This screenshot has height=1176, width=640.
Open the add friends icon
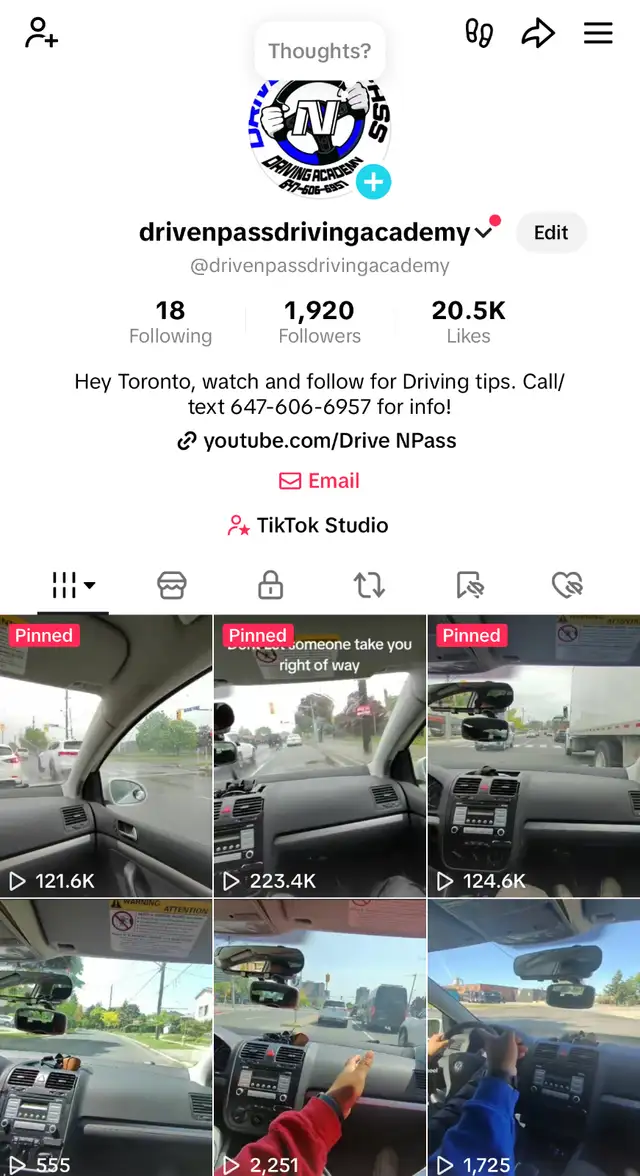click(41, 33)
